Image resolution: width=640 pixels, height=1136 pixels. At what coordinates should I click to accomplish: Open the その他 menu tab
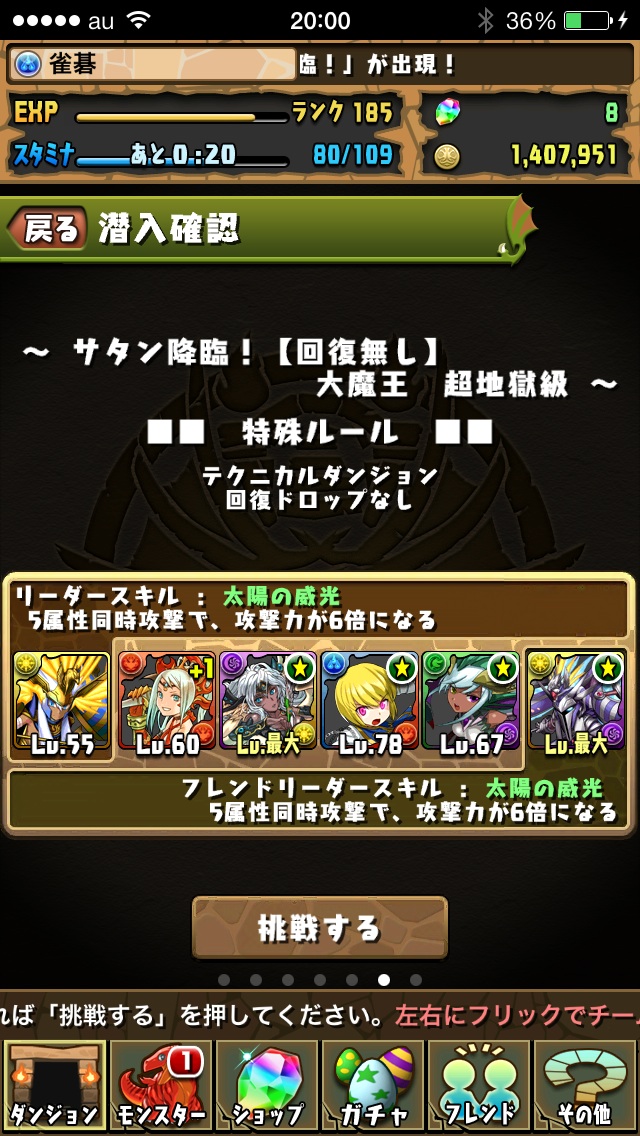(x=585, y=1086)
